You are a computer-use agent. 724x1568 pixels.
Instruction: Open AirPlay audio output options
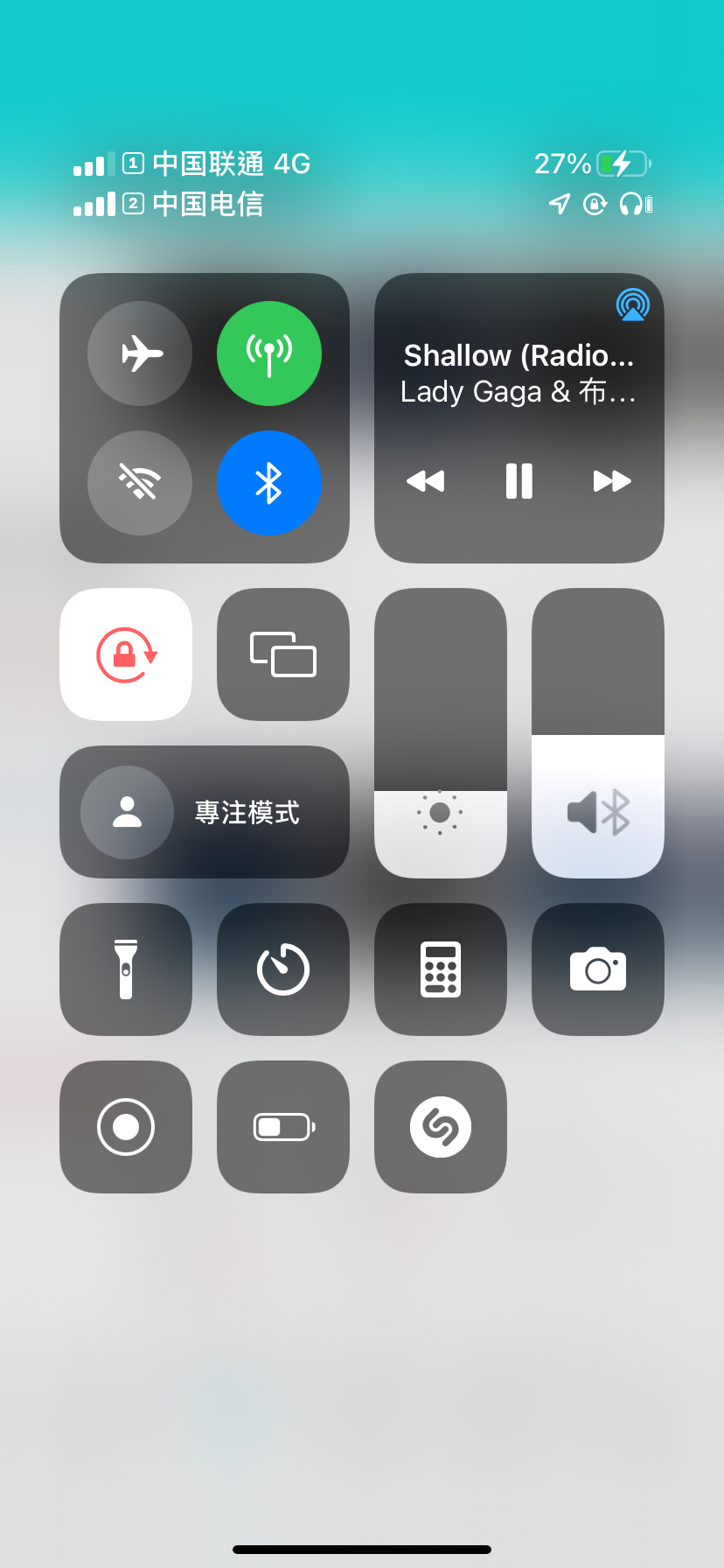[632, 305]
